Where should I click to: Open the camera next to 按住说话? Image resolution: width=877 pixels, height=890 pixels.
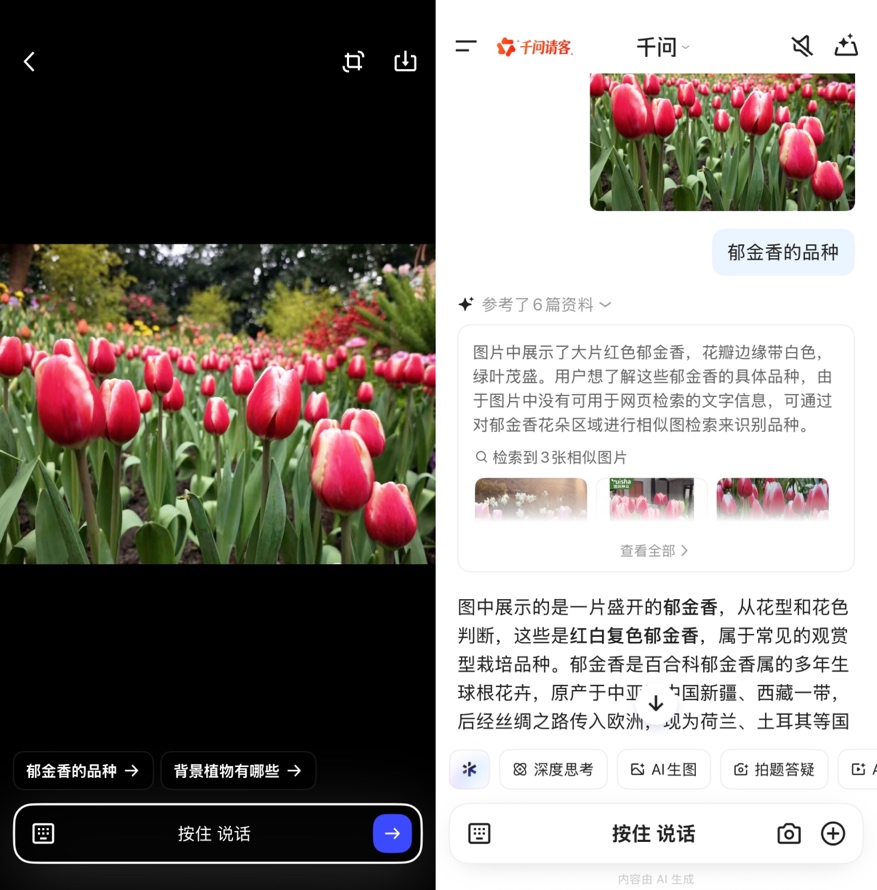(789, 833)
